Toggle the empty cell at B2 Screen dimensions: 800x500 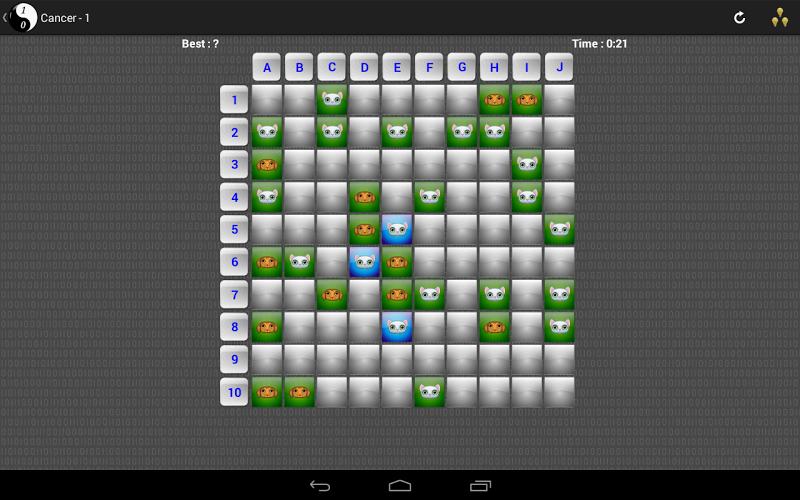tap(299, 132)
